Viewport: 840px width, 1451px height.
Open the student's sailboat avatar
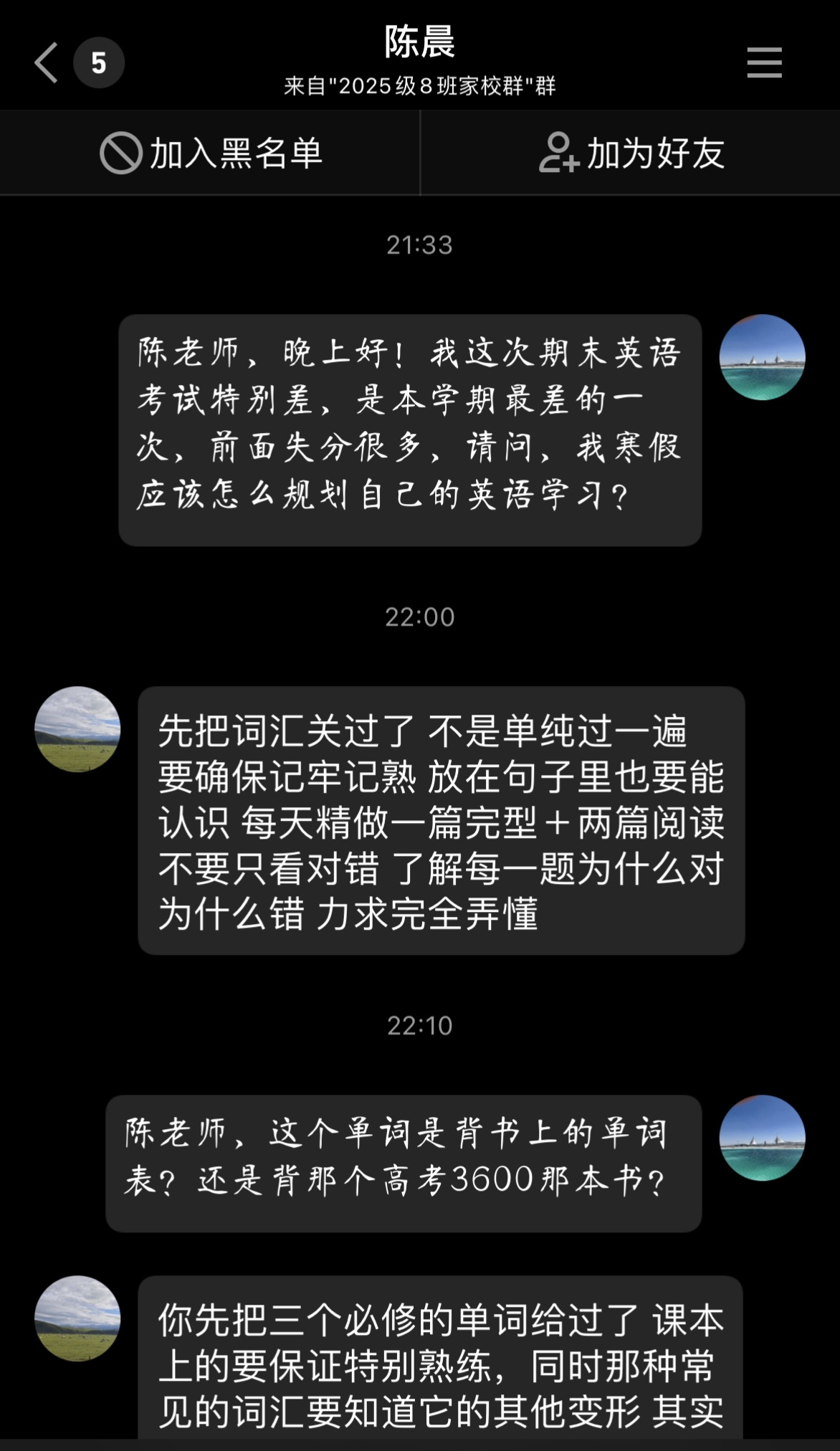coord(762,356)
